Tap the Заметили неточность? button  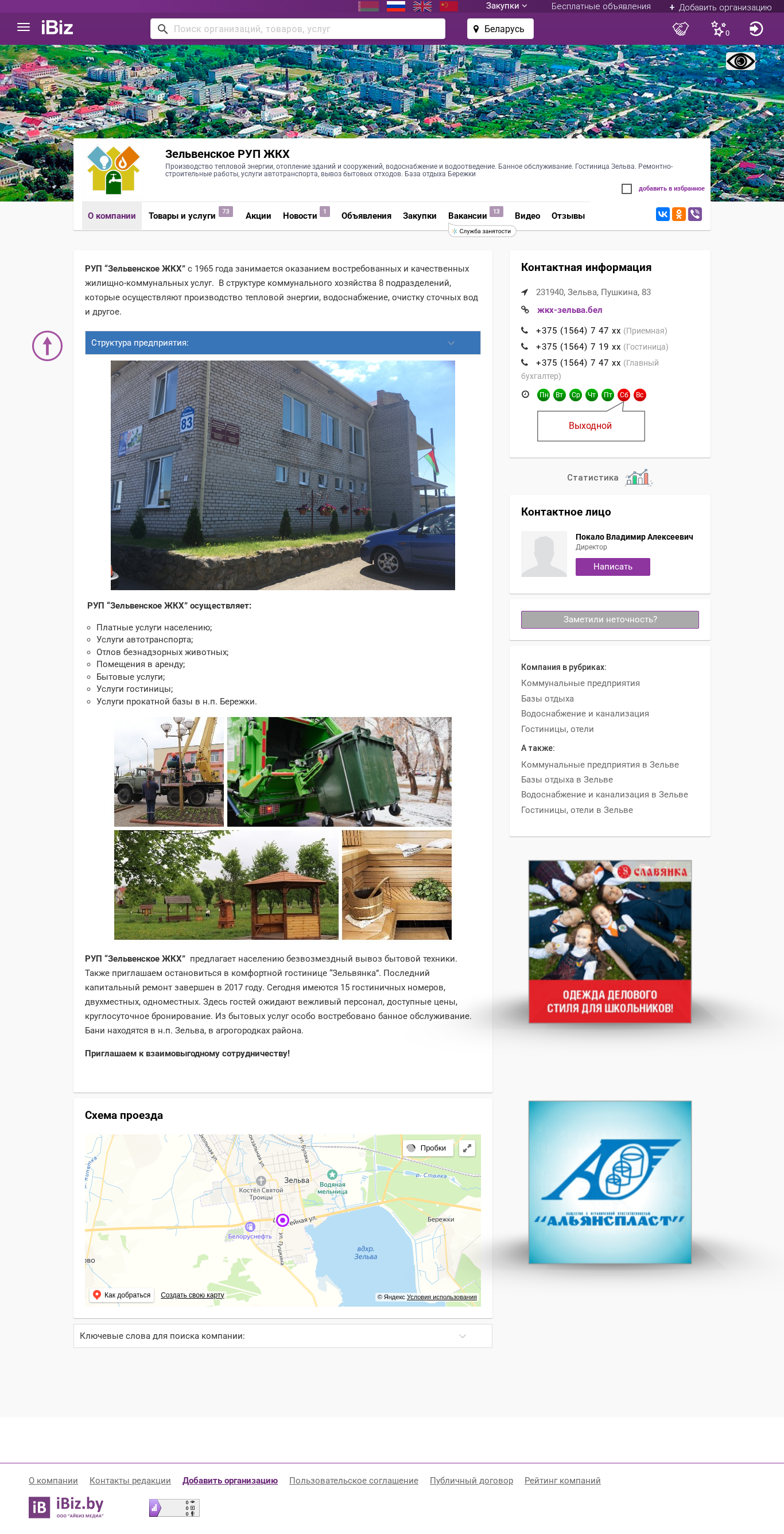point(610,619)
